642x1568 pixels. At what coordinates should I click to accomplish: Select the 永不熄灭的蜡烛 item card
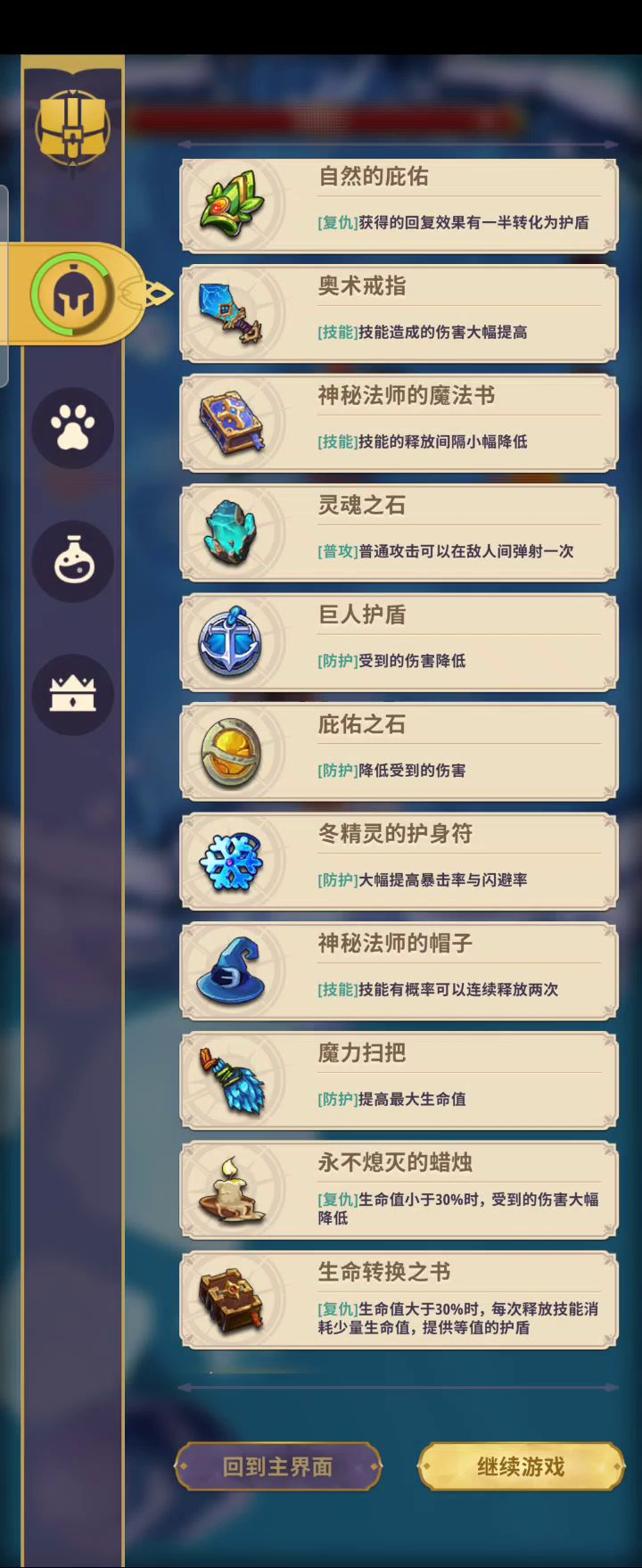tap(399, 1190)
